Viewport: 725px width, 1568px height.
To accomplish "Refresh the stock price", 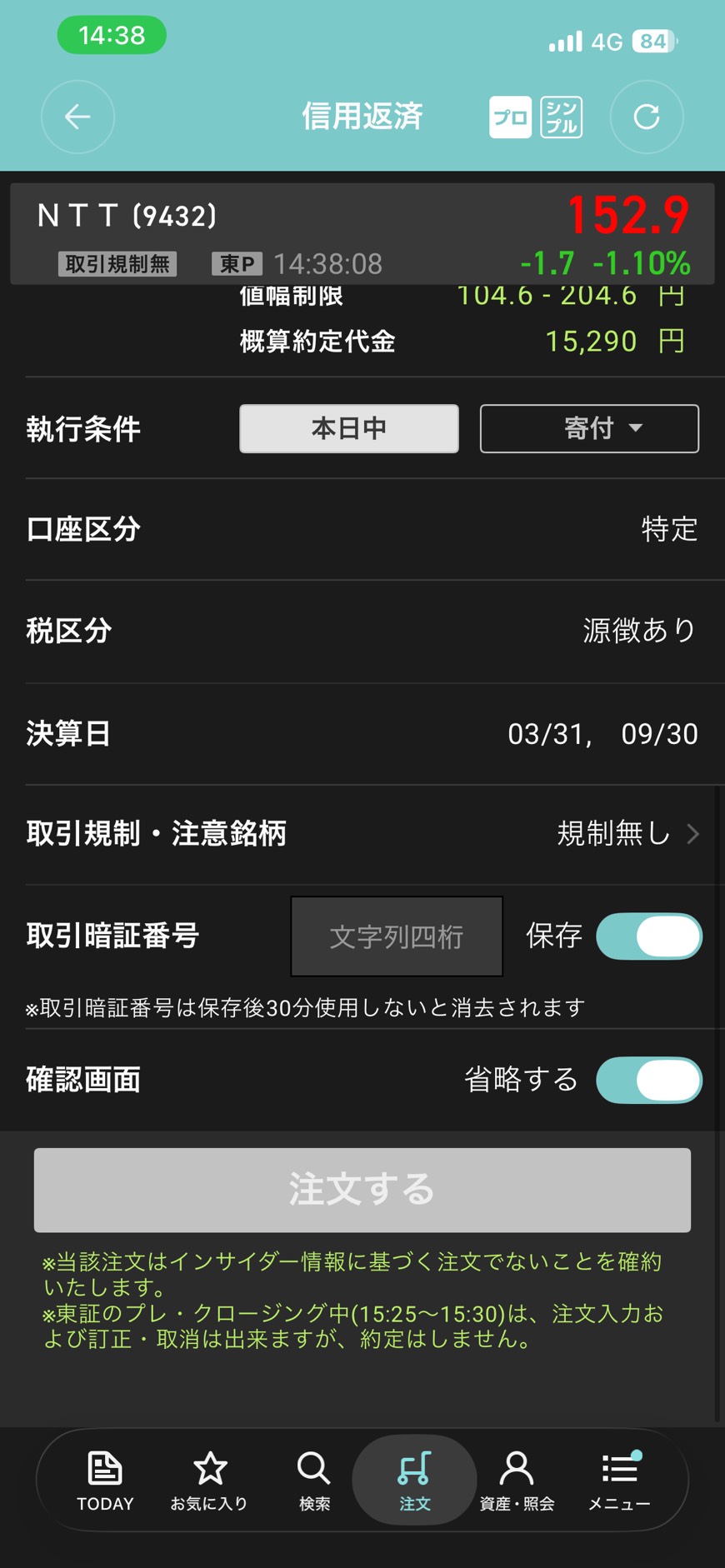I will (x=647, y=117).
